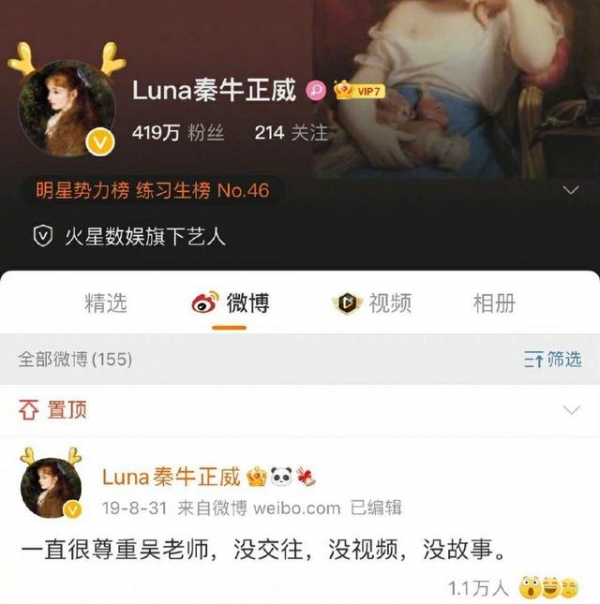
Task: Switch to the 视频 tab
Action: point(372,304)
